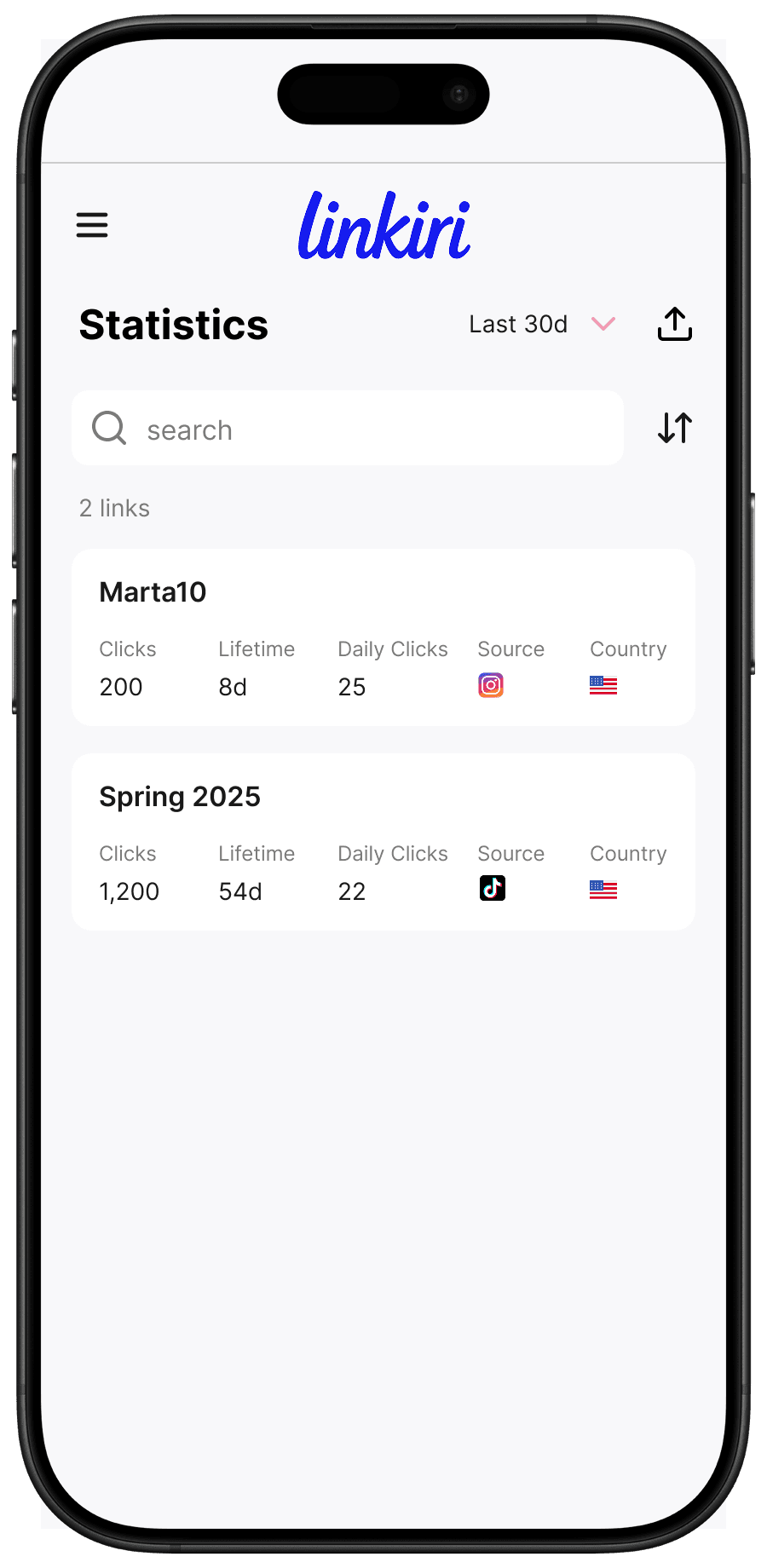Click the search magnifier icon
This screenshot has width=767, height=1568.
pyautogui.click(x=108, y=428)
